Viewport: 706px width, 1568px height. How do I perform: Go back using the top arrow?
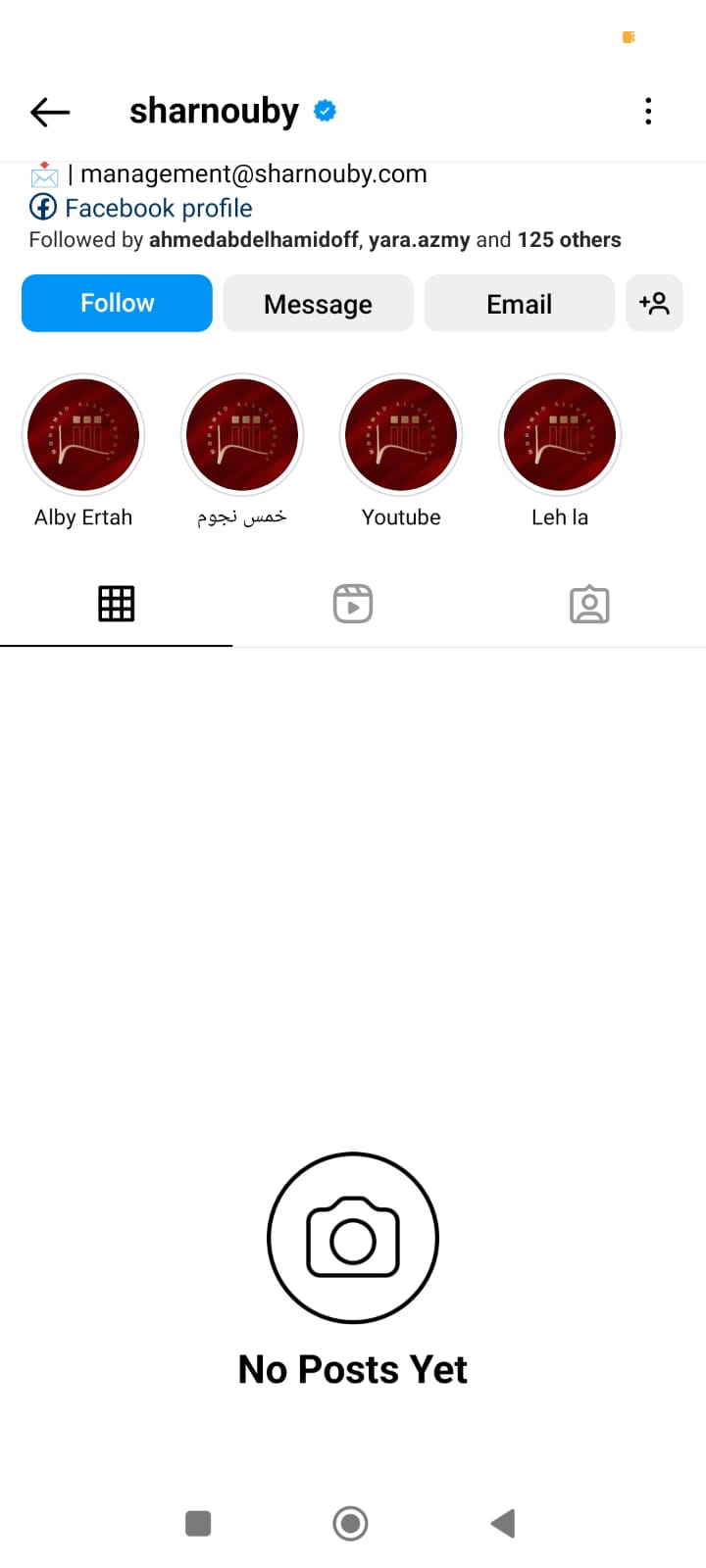[x=50, y=112]
